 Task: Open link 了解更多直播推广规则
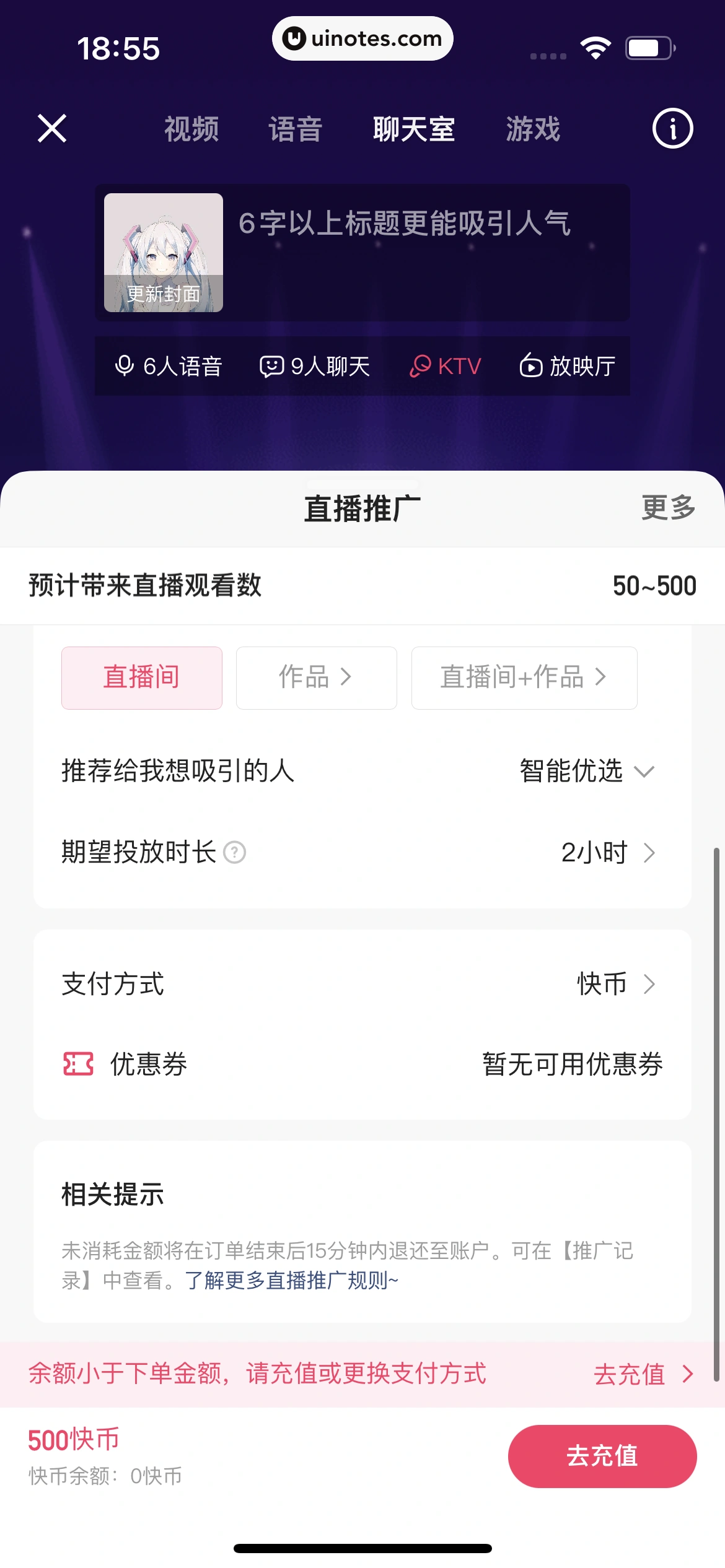(x=291, y=1280)
